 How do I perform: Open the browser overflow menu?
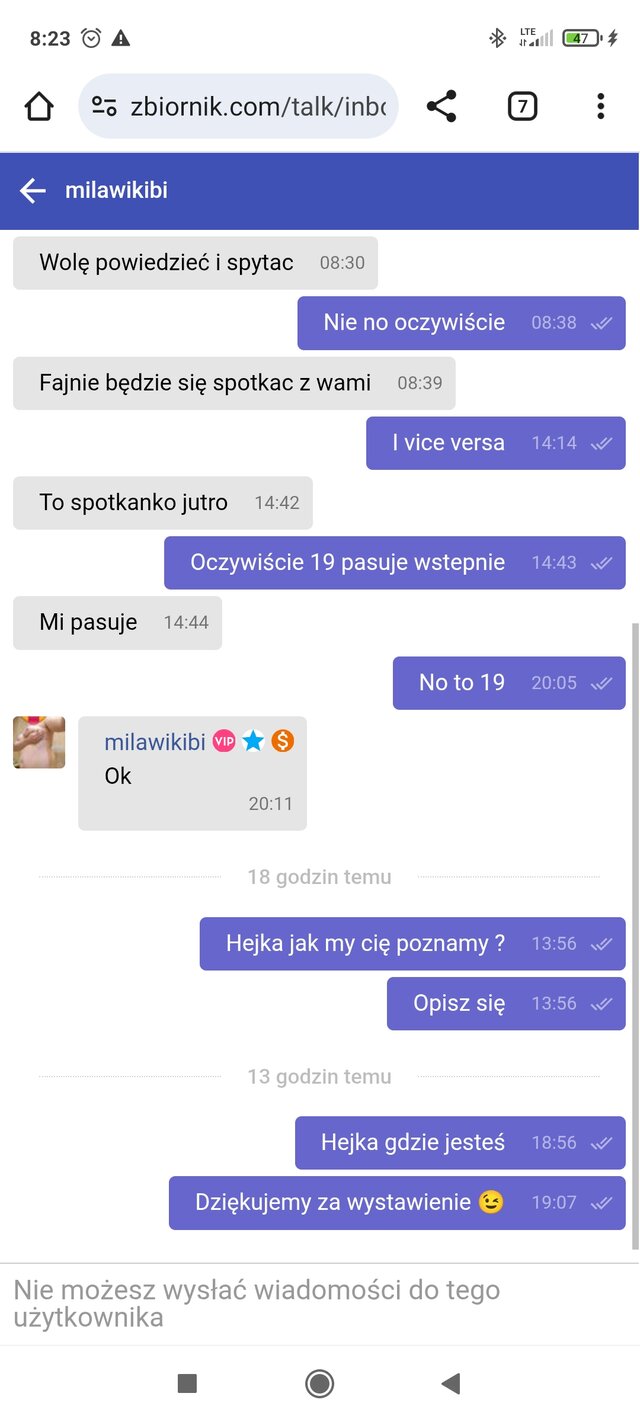pyautogui.click(x=600, y=106)
